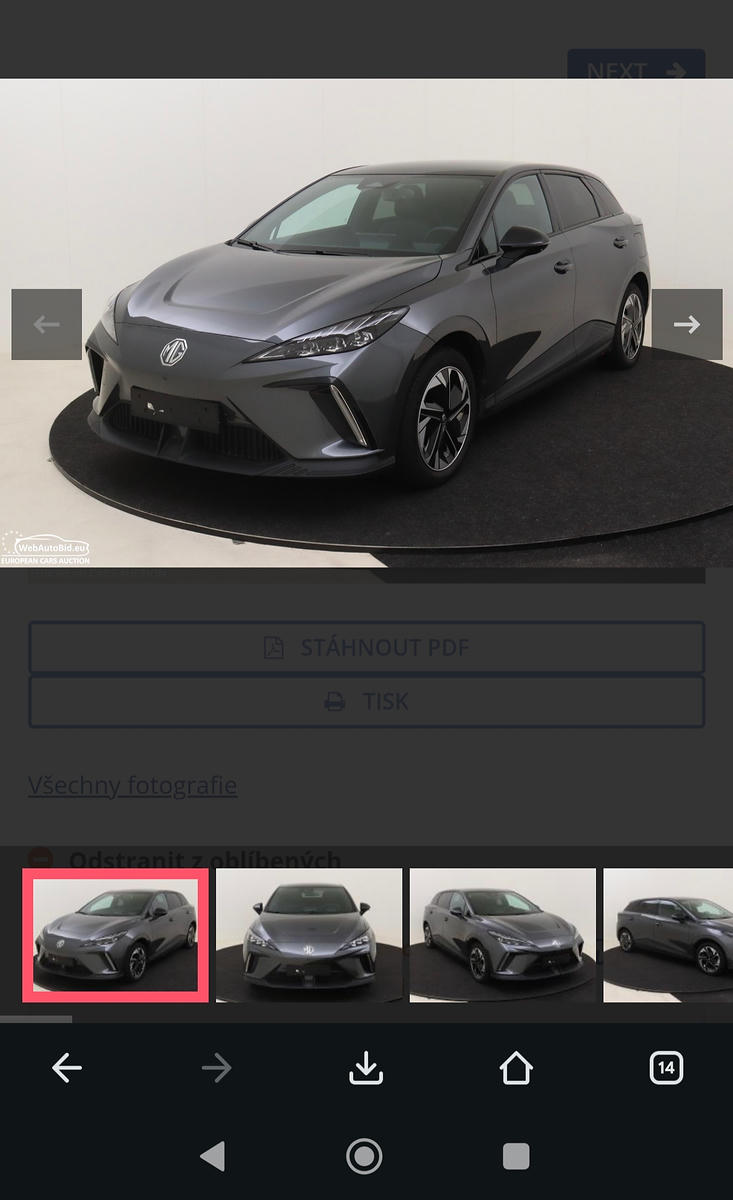Image resolution: width=733 pixels, height=1200 pixels.
Task: Open the front-view car thumbnail
Action: 309,935
